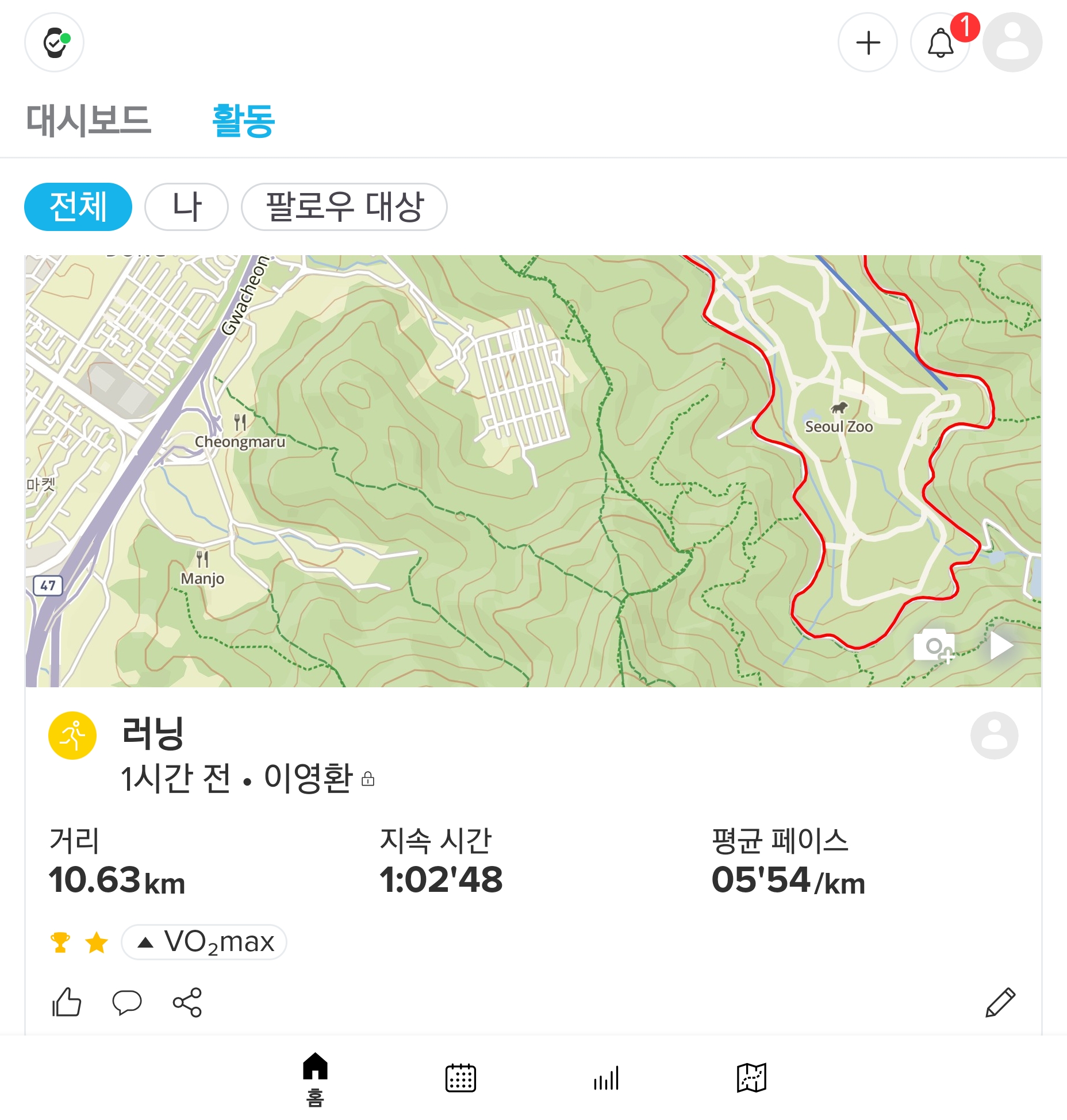Choose the 팔로우 대상 filter chip

pos(344,207)
